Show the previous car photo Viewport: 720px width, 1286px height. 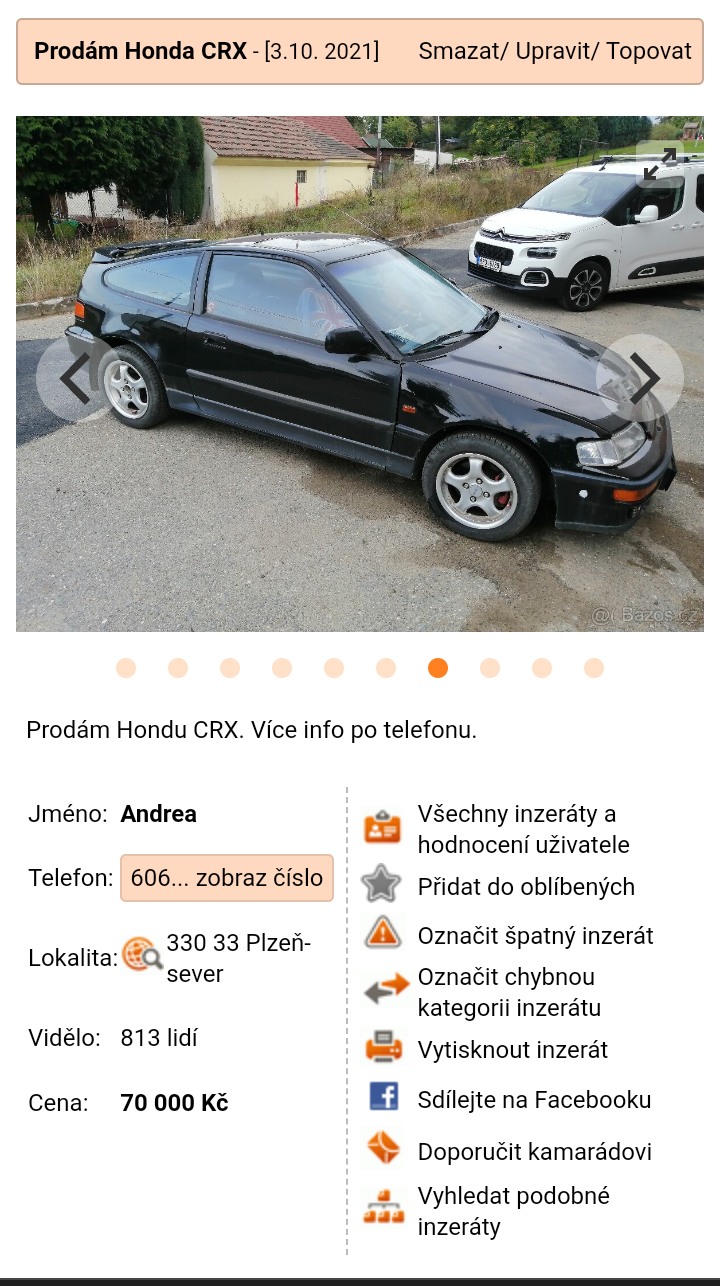coord(77,378)
